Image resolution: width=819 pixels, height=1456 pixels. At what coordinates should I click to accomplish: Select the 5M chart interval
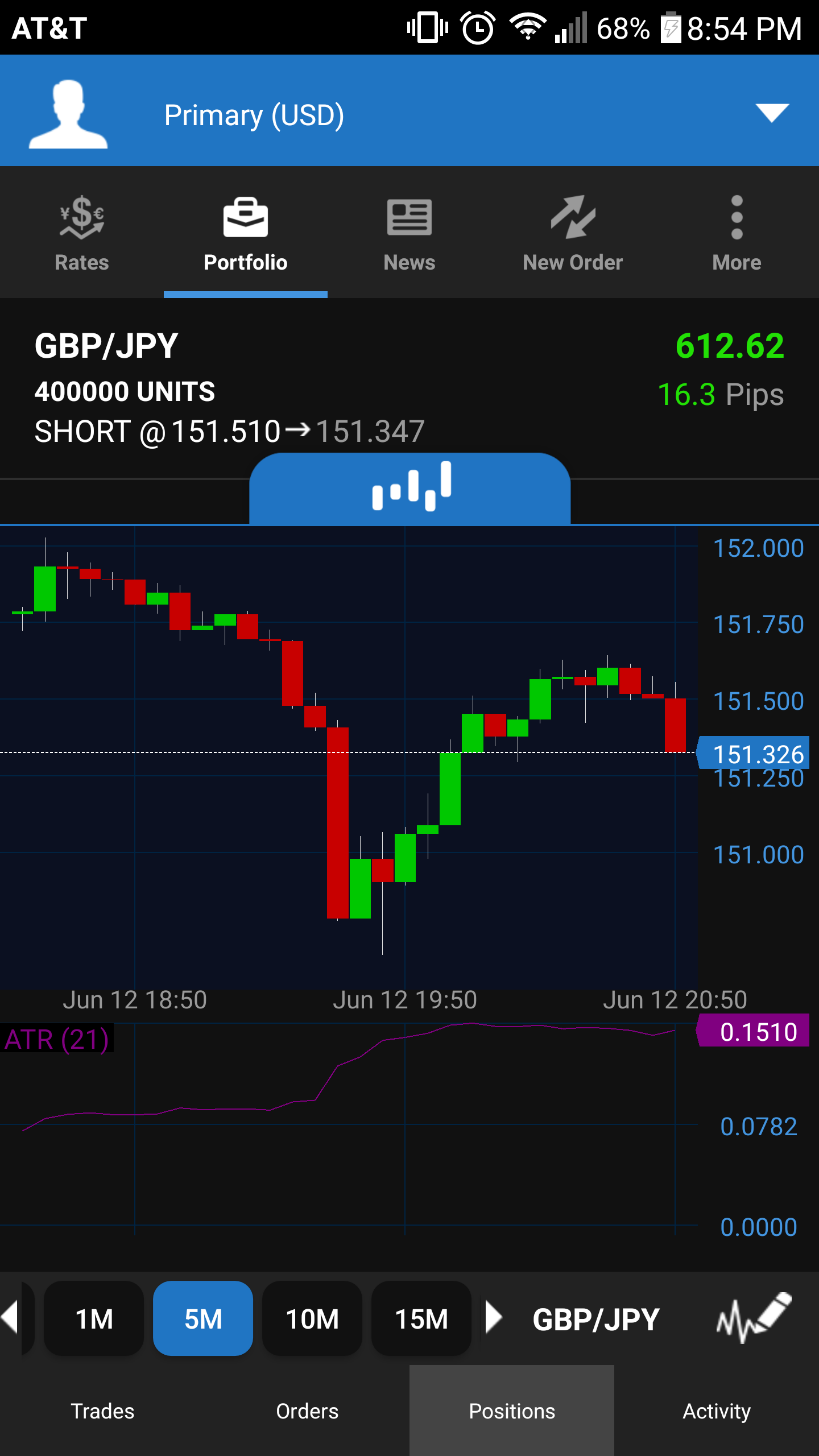[203, 1318]
